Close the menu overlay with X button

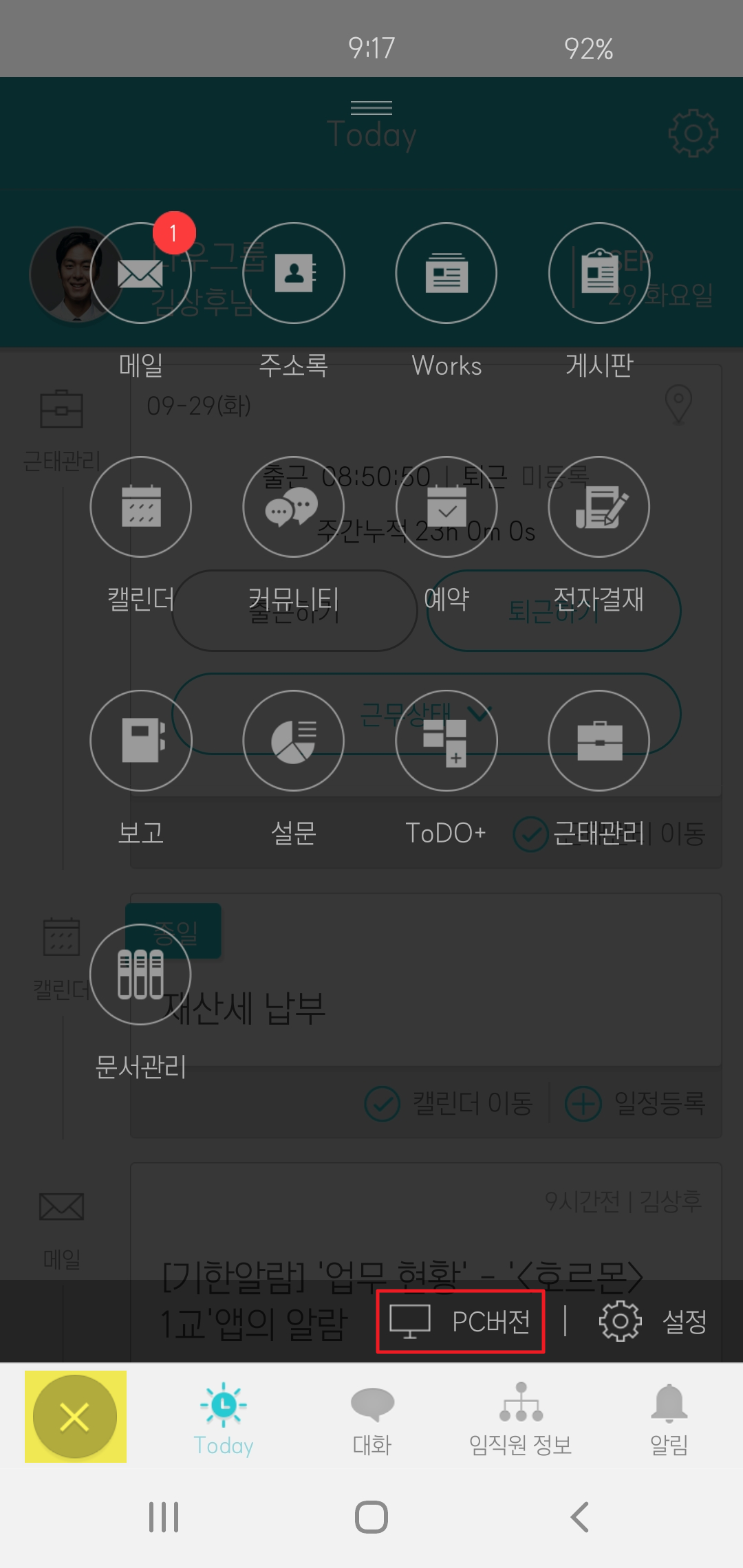pyautogui.click(x=75, y=1417)
